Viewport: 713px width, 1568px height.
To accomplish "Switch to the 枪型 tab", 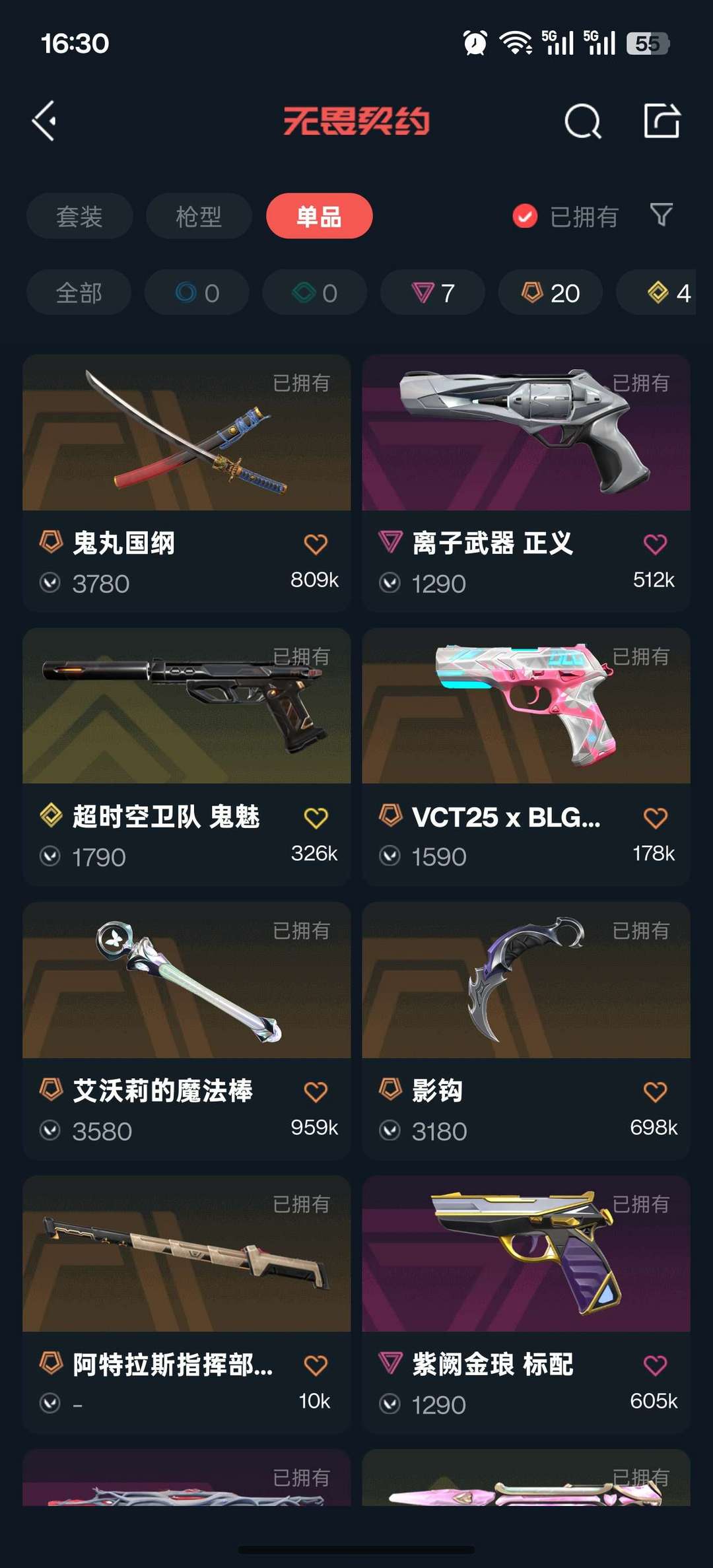I will [199, 216].
